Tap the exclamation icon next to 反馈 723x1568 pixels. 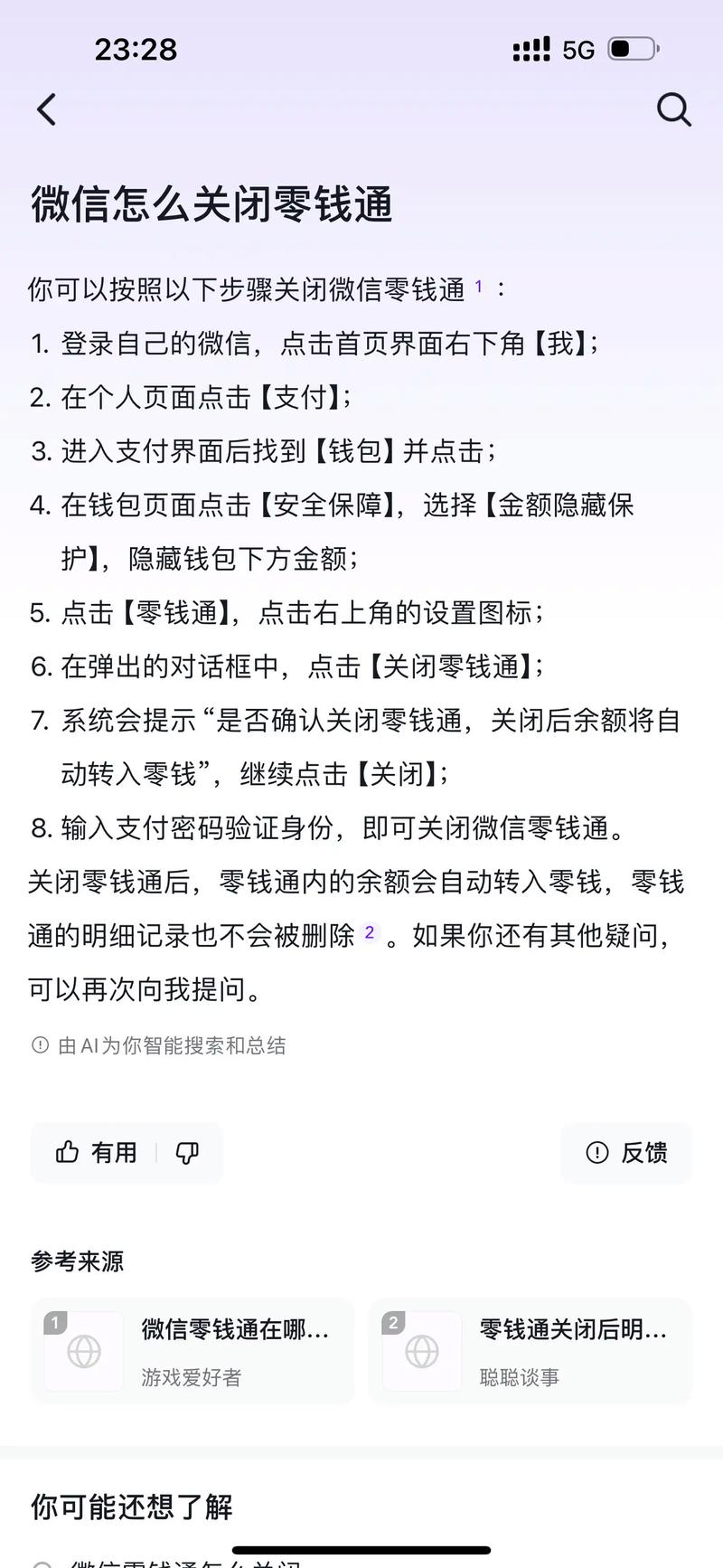594,1154
